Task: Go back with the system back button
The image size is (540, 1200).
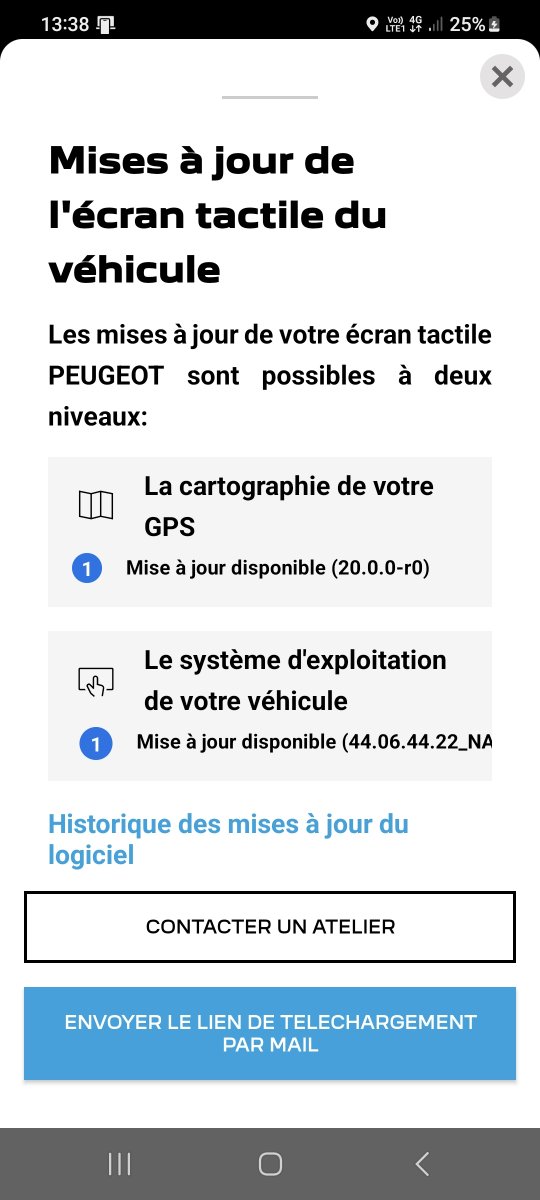Action: point(422,1163)
